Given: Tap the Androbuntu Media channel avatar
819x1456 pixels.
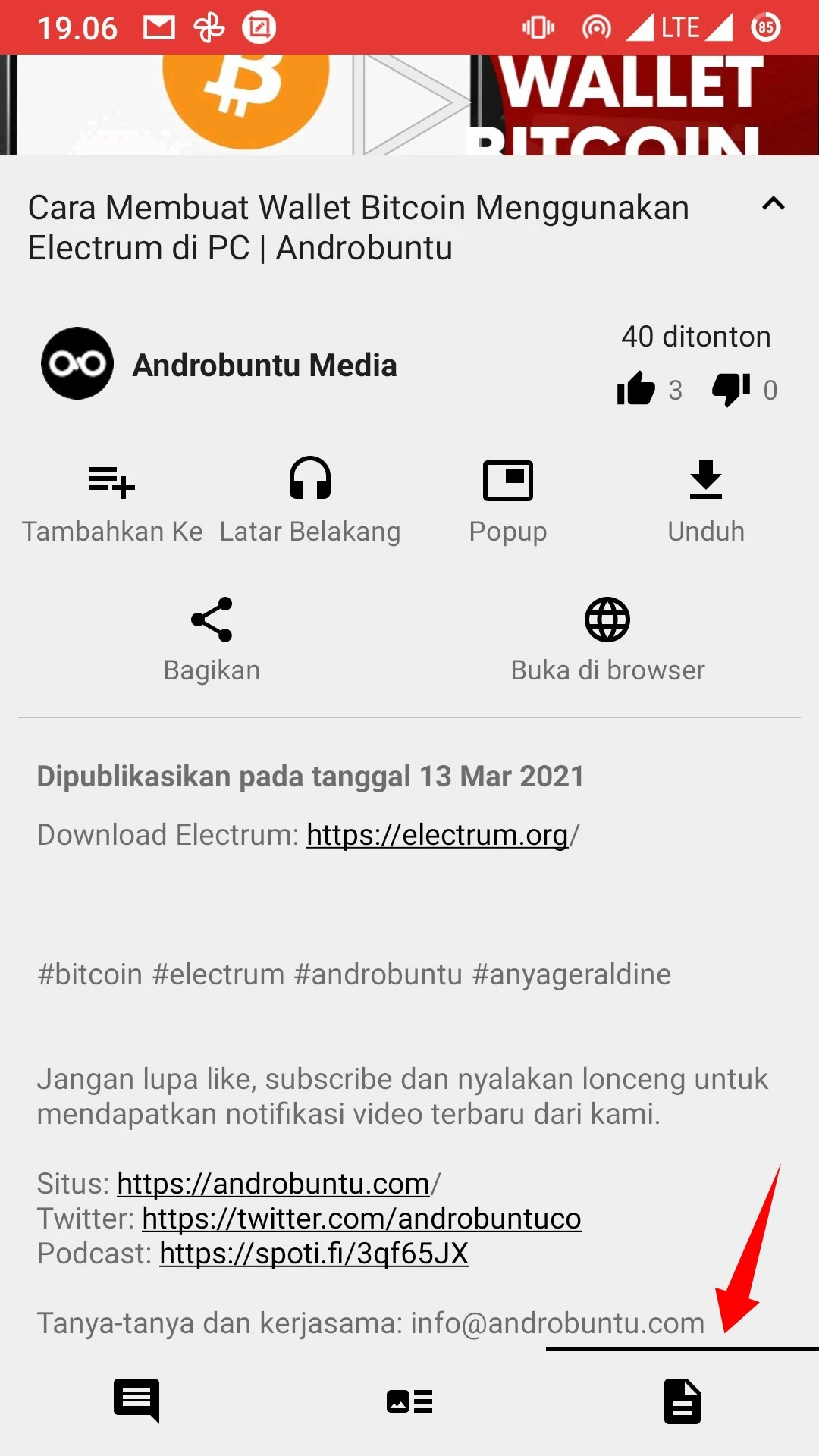Looking at the screenshot, I should [77, 364].
